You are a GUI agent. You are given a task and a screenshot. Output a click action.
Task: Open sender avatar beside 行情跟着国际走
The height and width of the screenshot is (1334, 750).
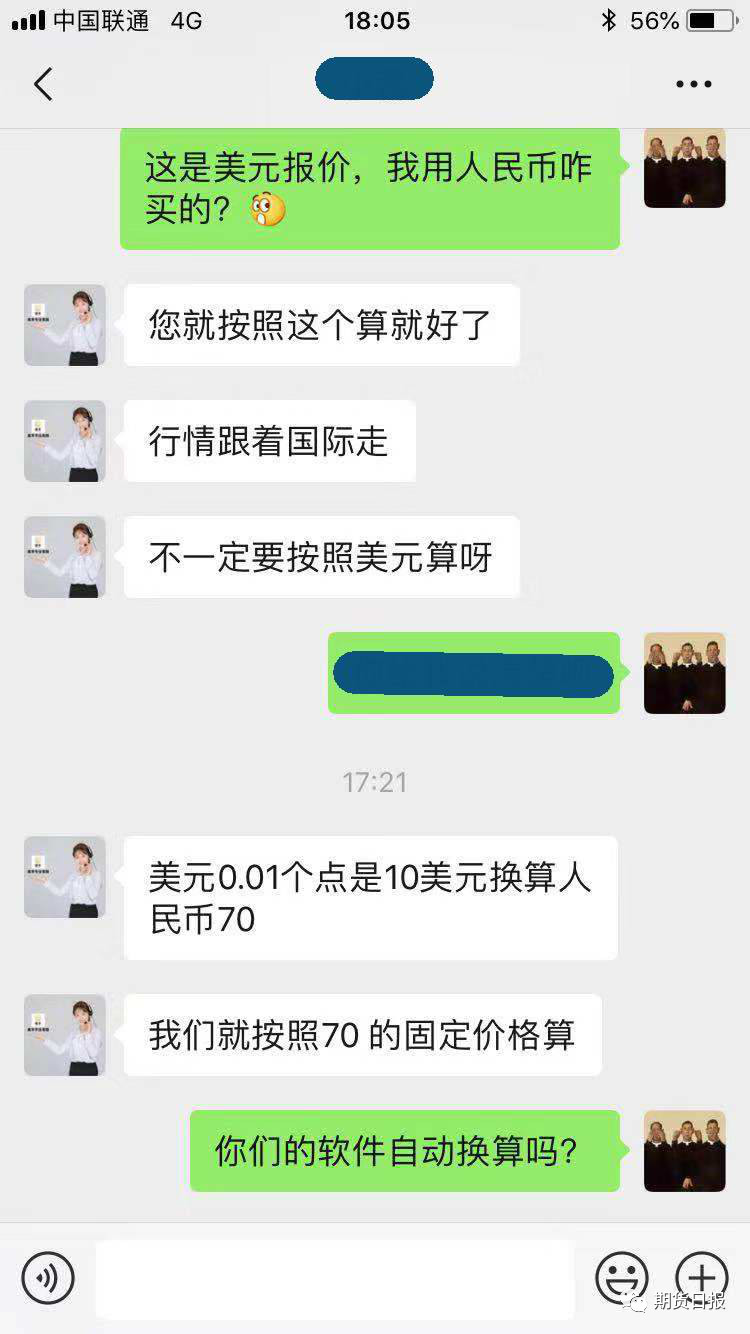click(x=65, y=441)
